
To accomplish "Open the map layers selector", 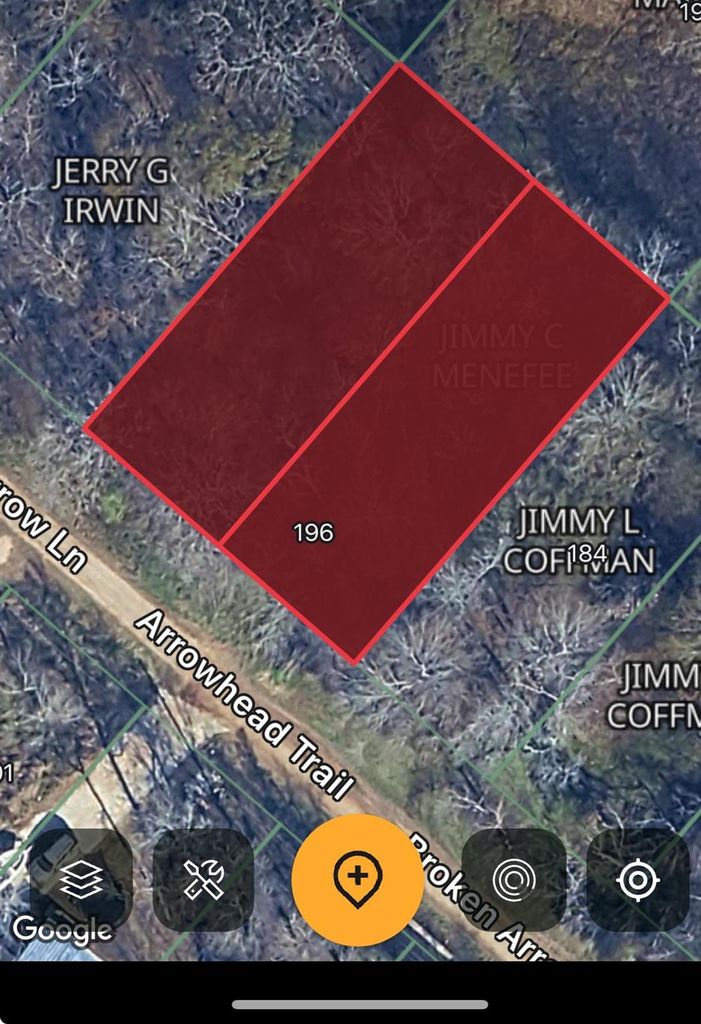I will (81, 880).
